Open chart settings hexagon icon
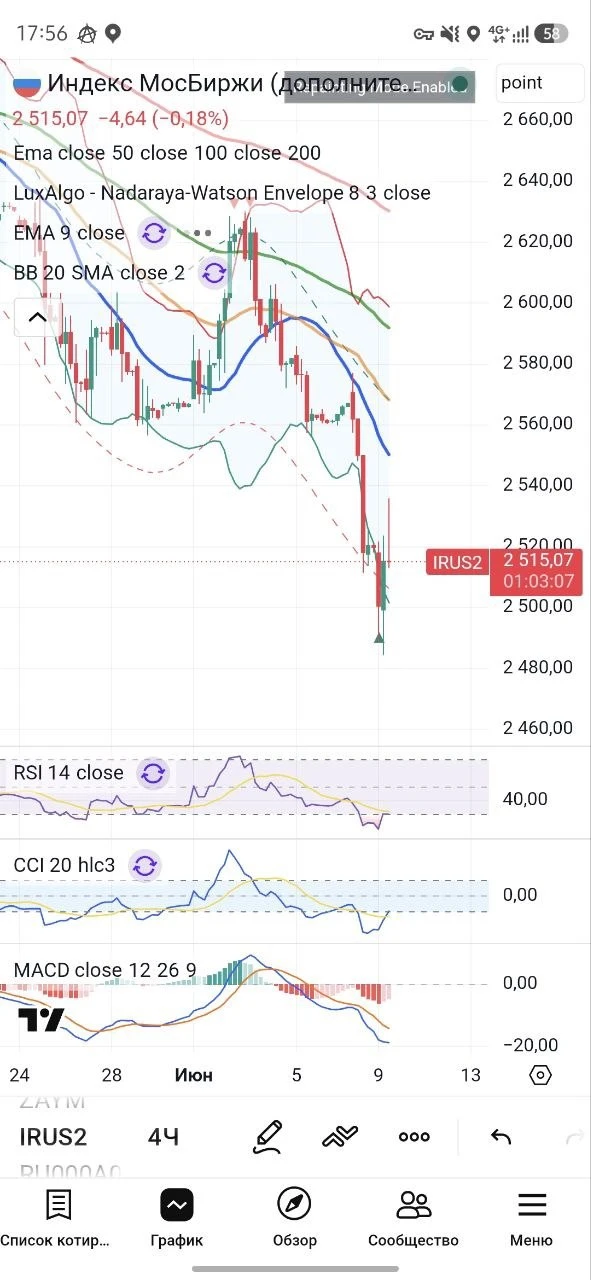The image size is (591, 1280). coord(540,1075)
